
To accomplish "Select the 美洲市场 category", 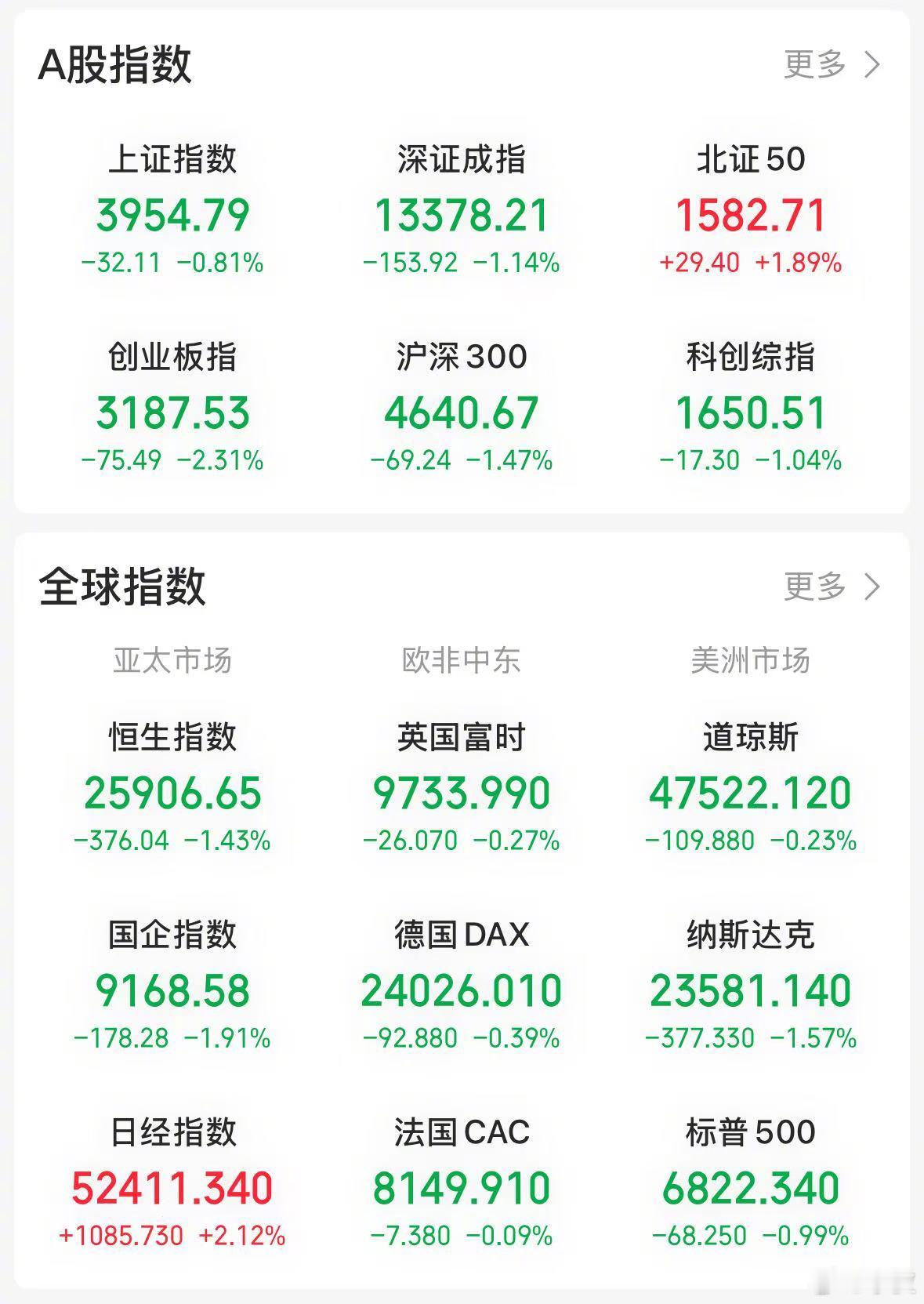I will [x=750, y=661].
